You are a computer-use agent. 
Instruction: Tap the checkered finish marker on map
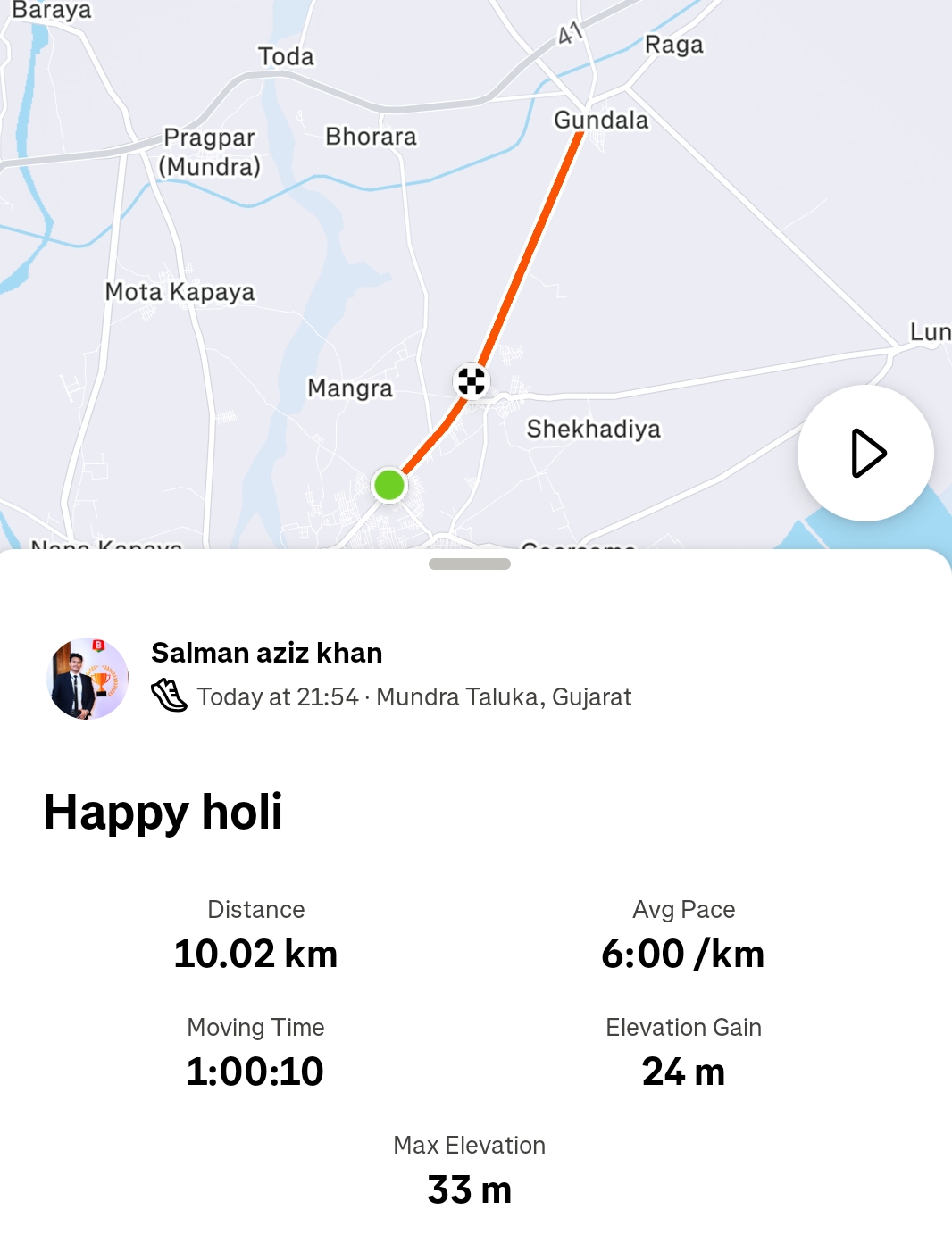(x=472, y=381)
